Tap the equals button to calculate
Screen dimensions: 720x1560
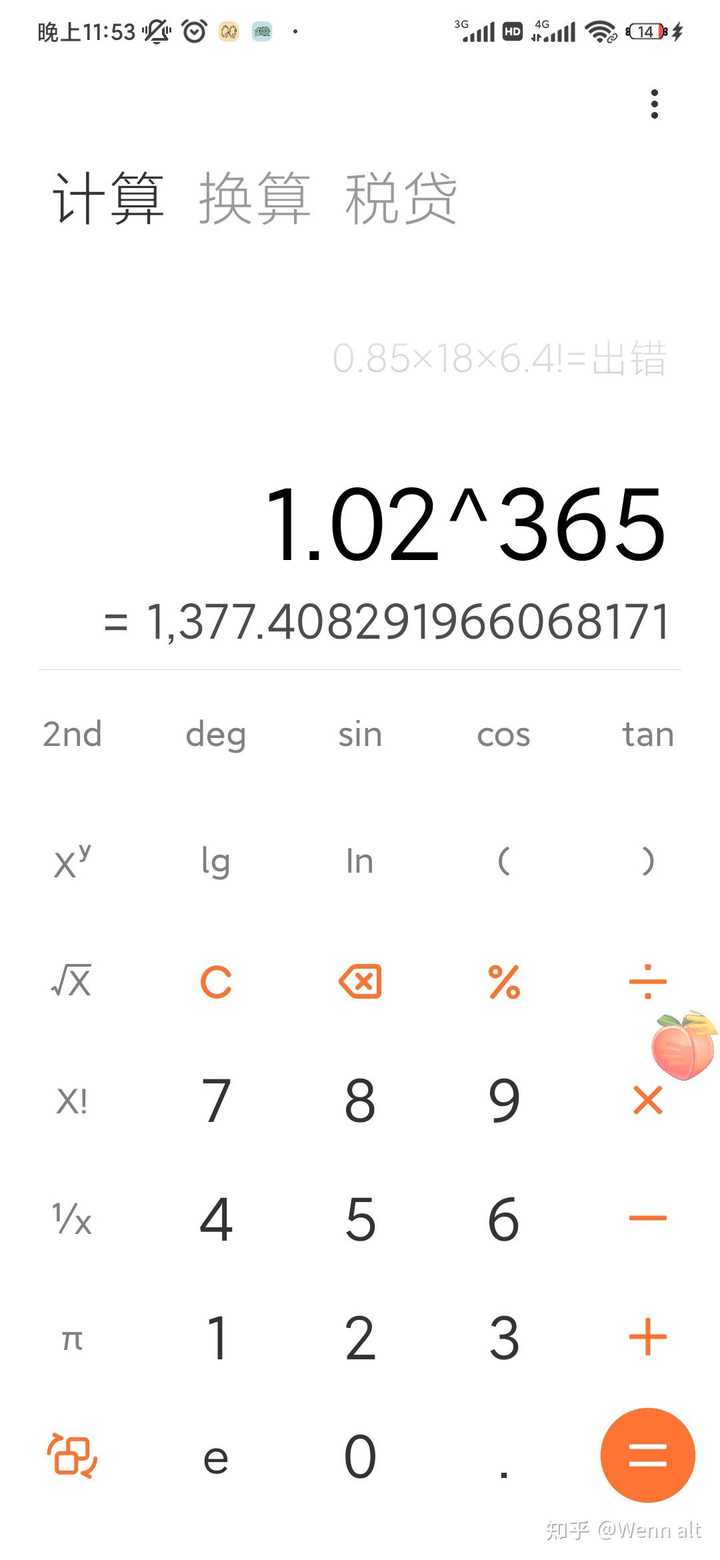[x=647, y=1455]
